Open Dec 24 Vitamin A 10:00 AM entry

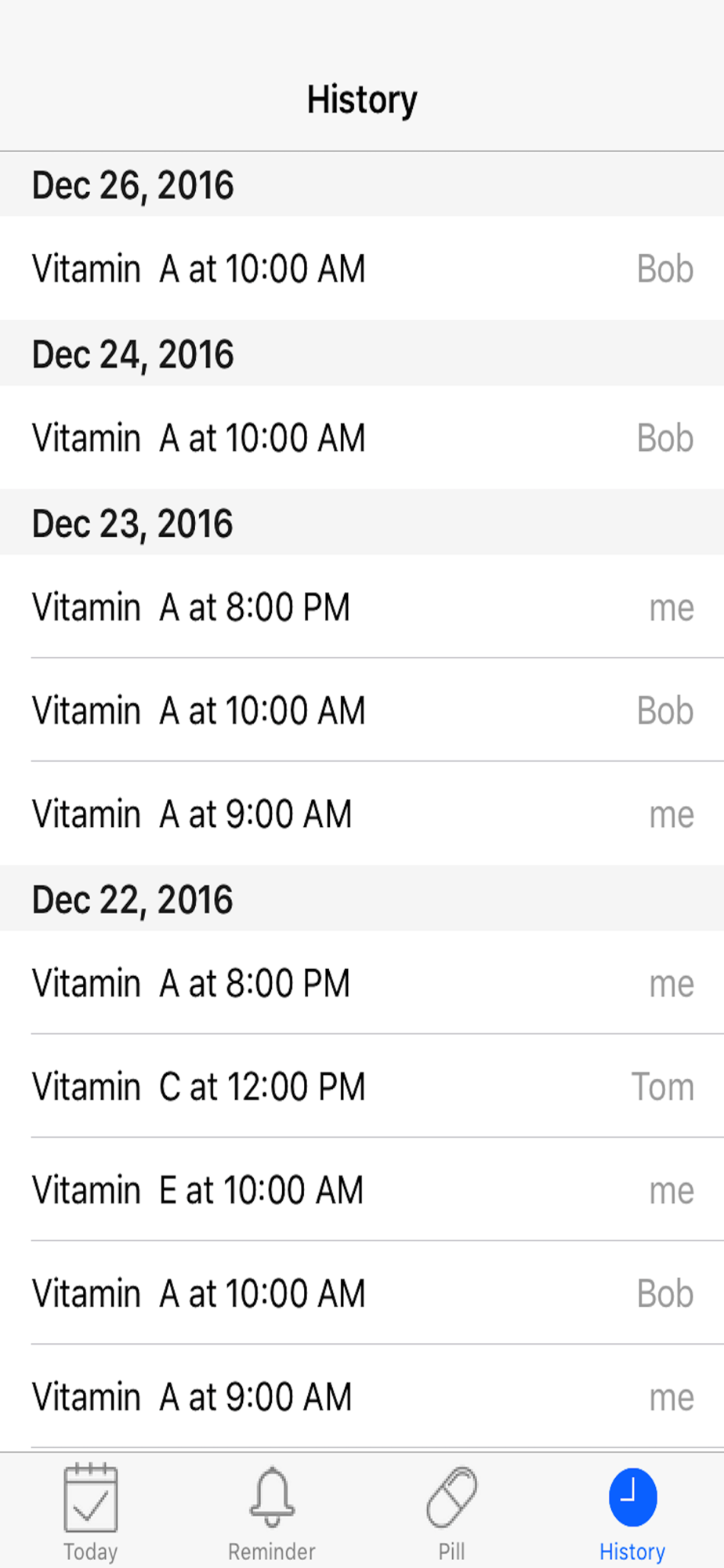(x=362, y=438)
